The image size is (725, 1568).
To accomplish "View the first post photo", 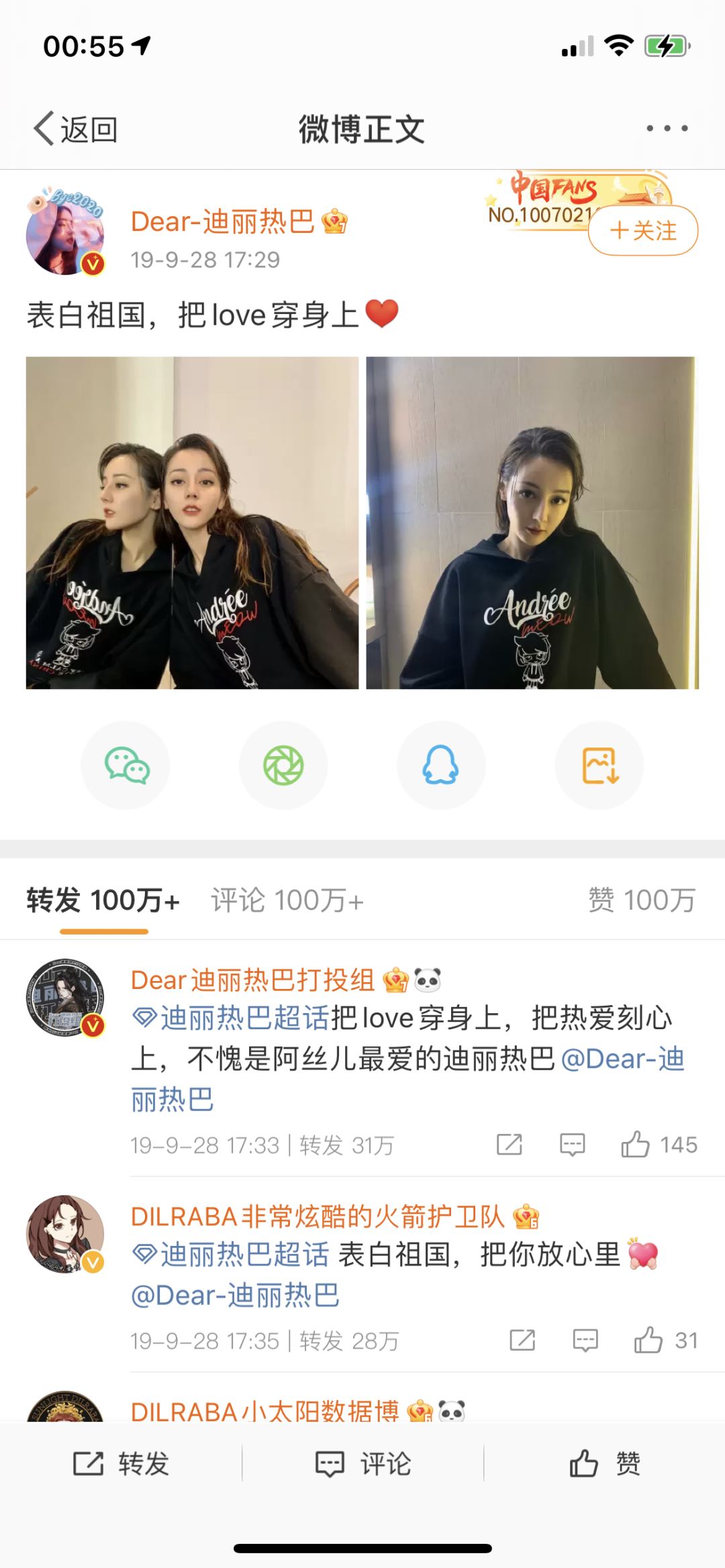I will (192, 523).
